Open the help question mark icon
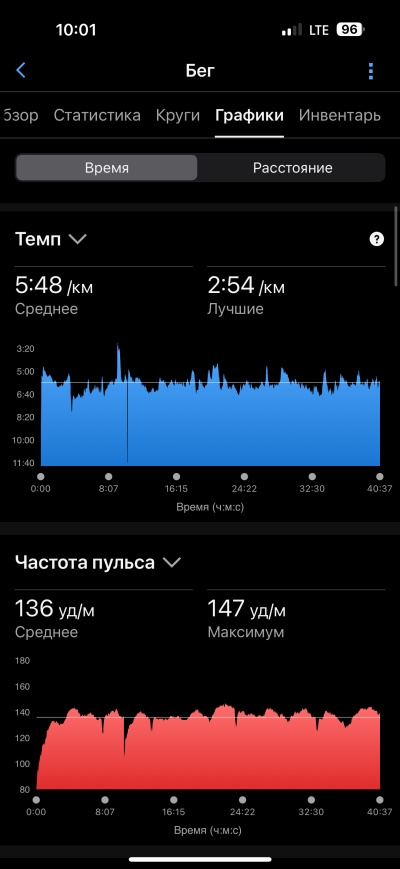Screen dimensions: 400x869 377,239
